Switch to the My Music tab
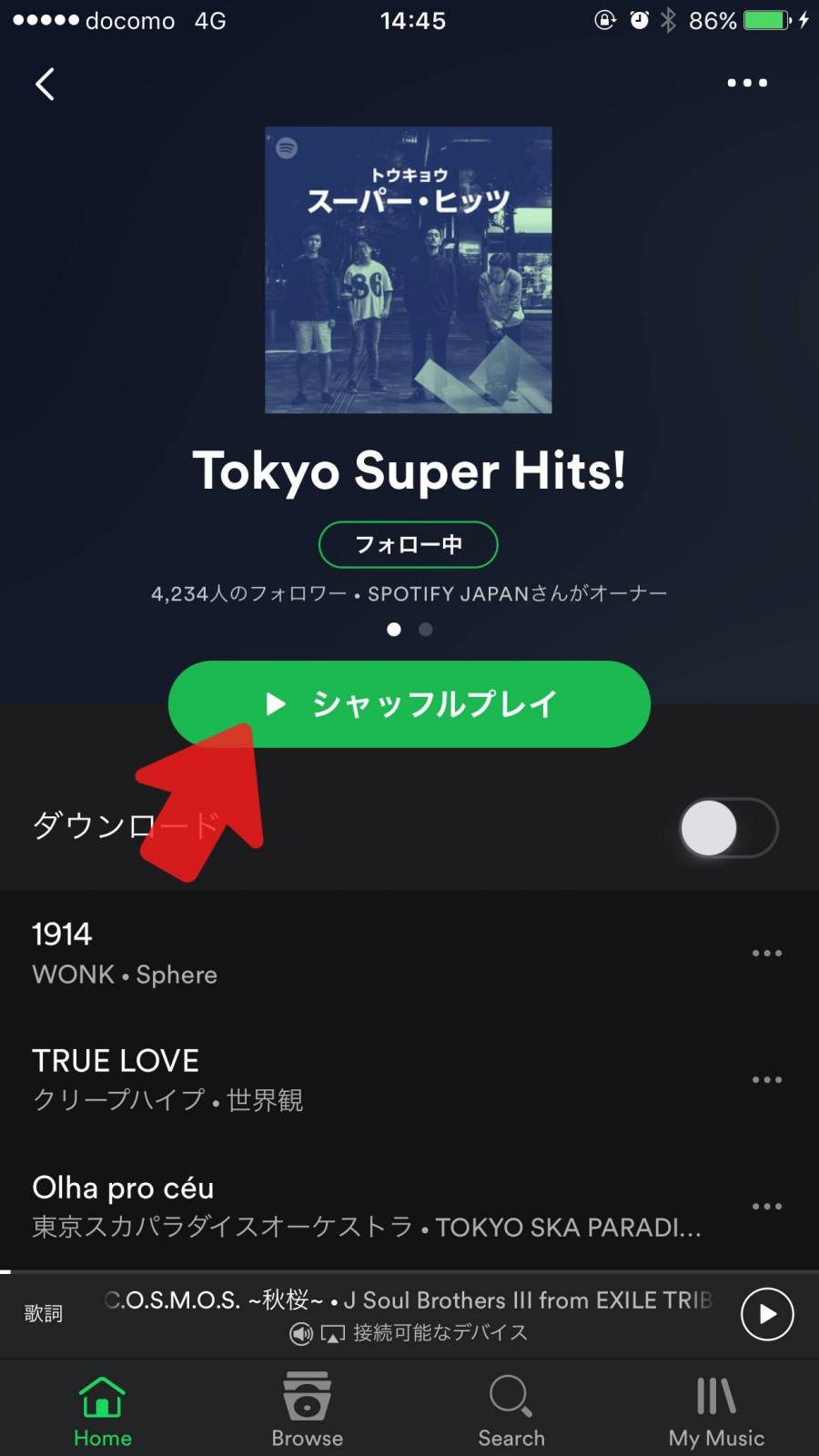 click(716, 1409)
